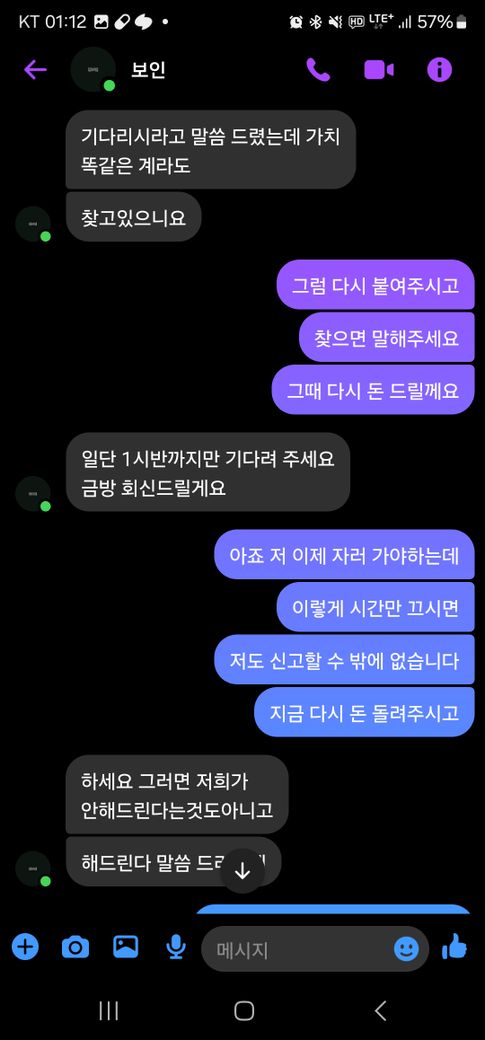Go back to the chat list
This screenshot has width=485, height=1040.
[35, 70]
